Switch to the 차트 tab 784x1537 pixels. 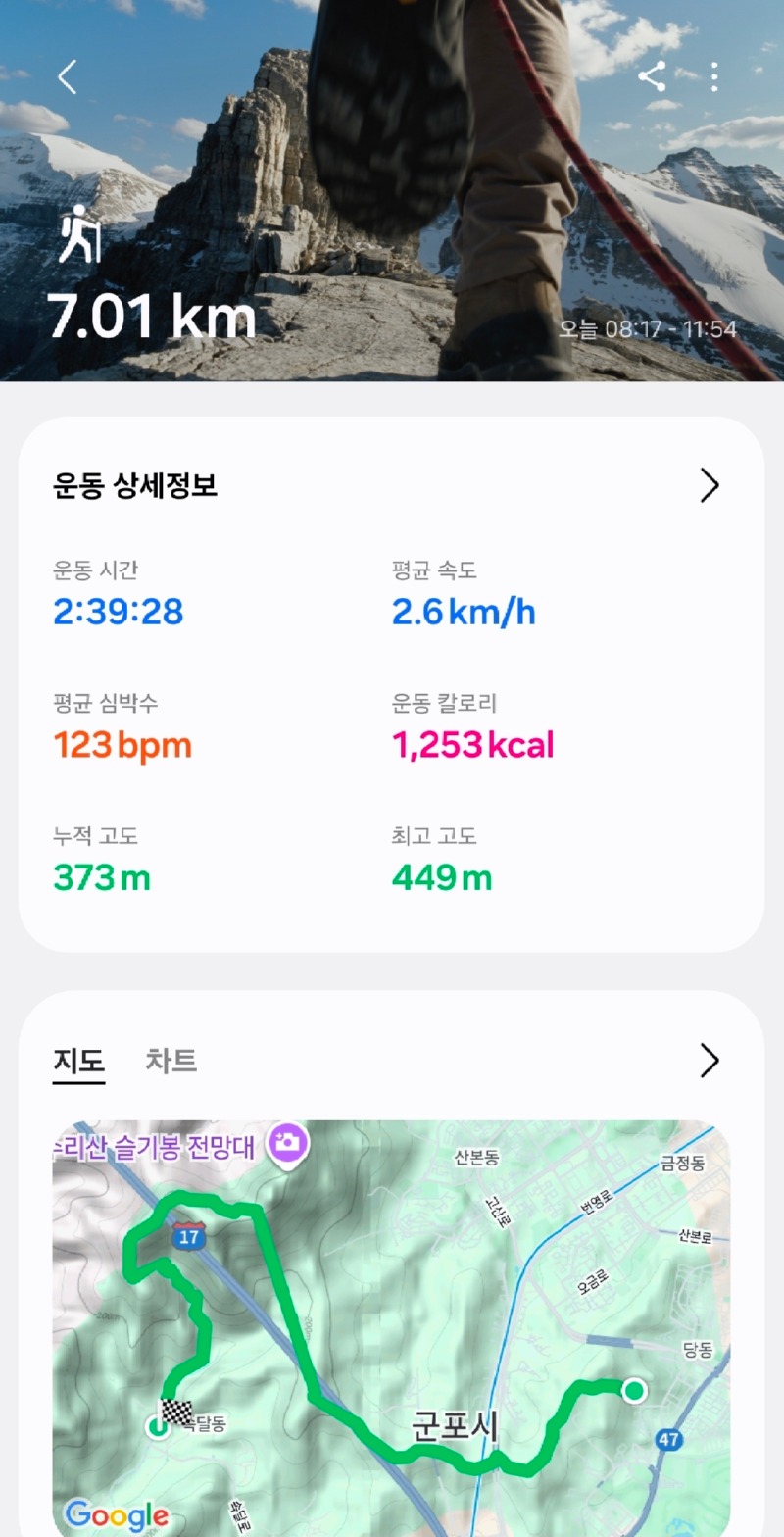point(171,1061)
